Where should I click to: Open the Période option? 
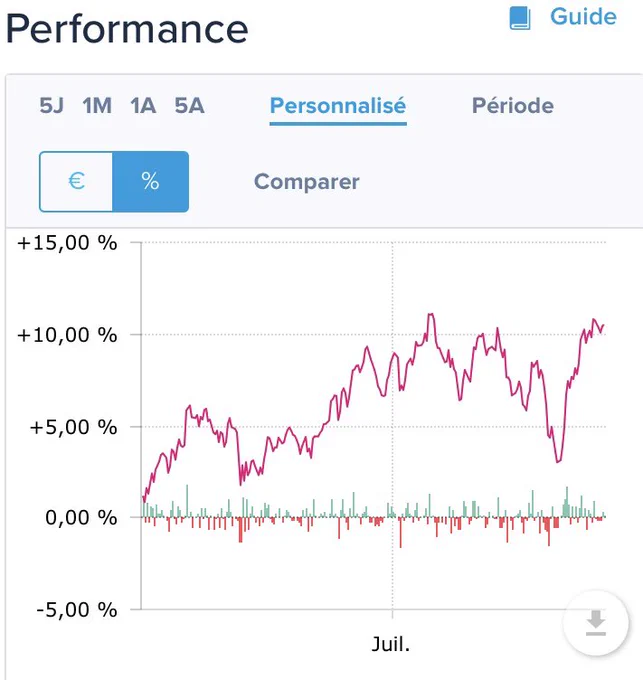tap(512, 106)
